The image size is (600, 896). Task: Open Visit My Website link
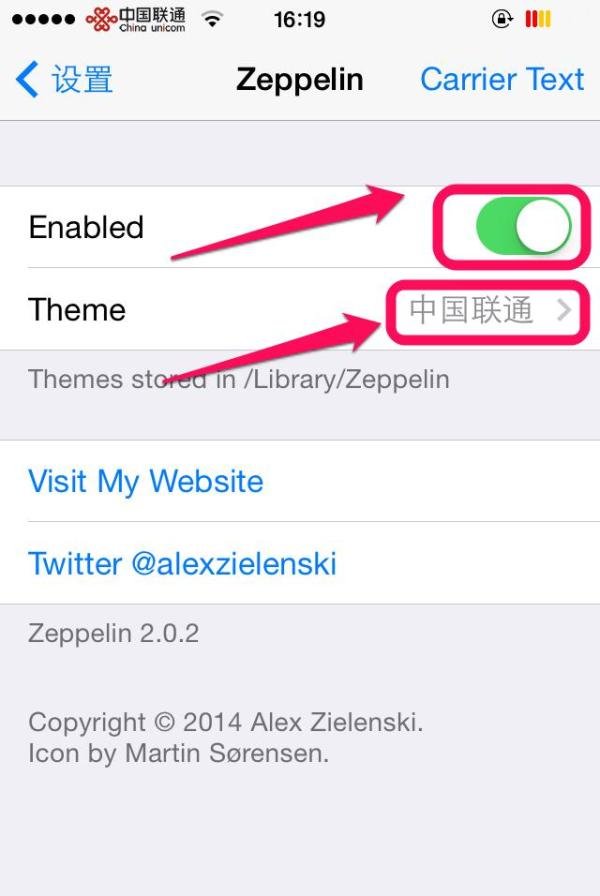coord(146,481)
